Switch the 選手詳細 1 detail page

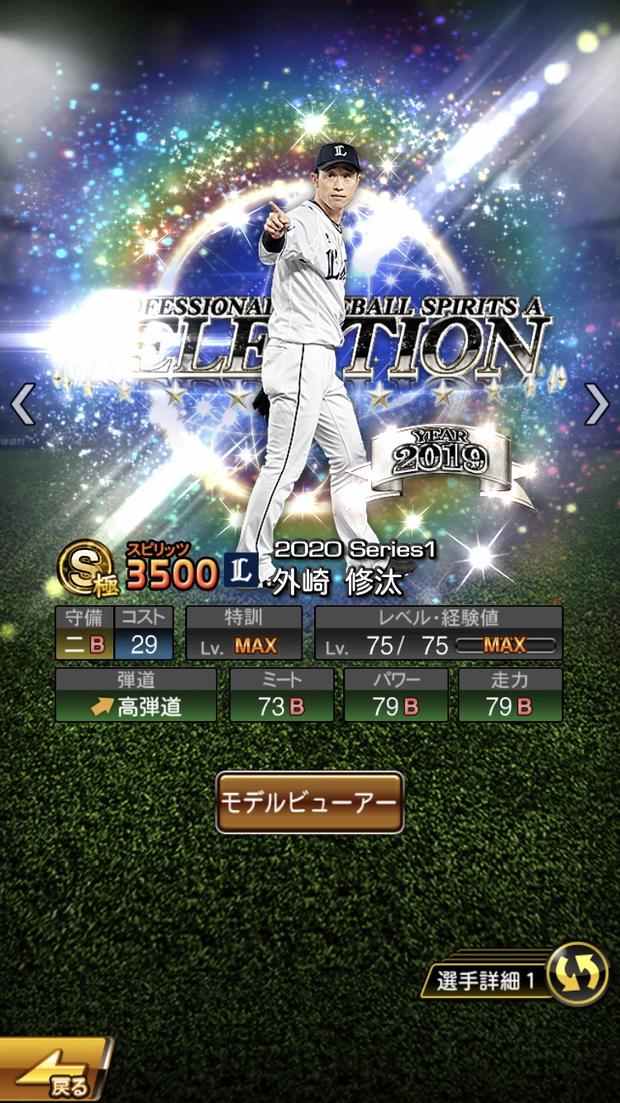click(x=577, y=974)
